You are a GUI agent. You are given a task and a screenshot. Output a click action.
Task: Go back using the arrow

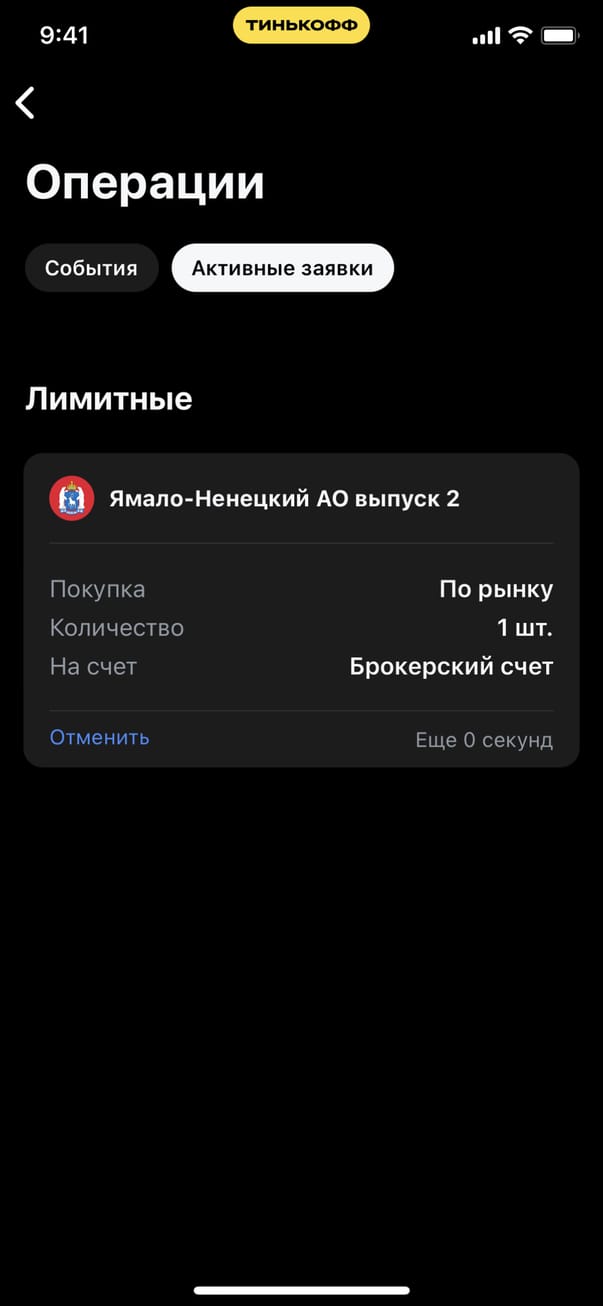26,103
